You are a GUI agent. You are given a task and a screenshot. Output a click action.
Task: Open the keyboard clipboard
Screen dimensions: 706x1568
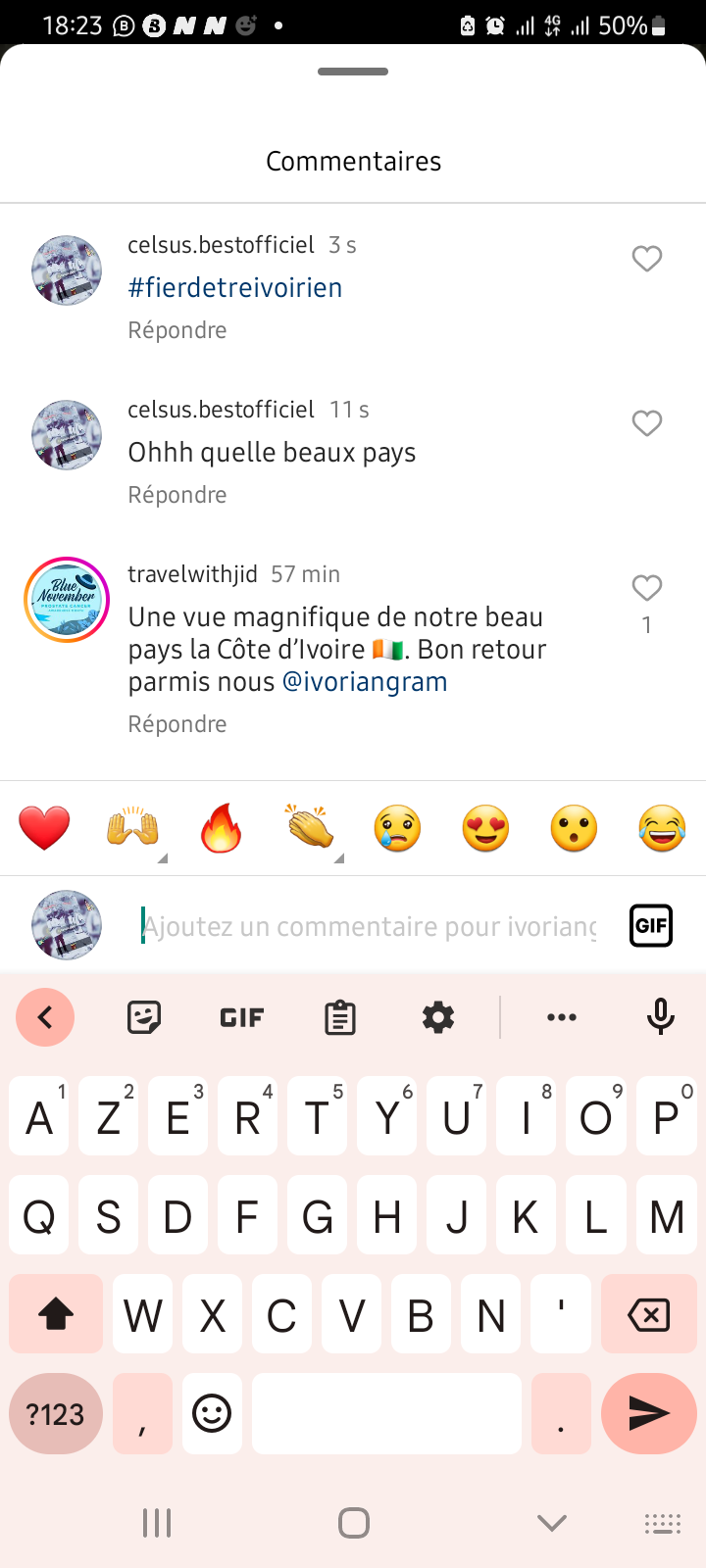click(340, 1017)
